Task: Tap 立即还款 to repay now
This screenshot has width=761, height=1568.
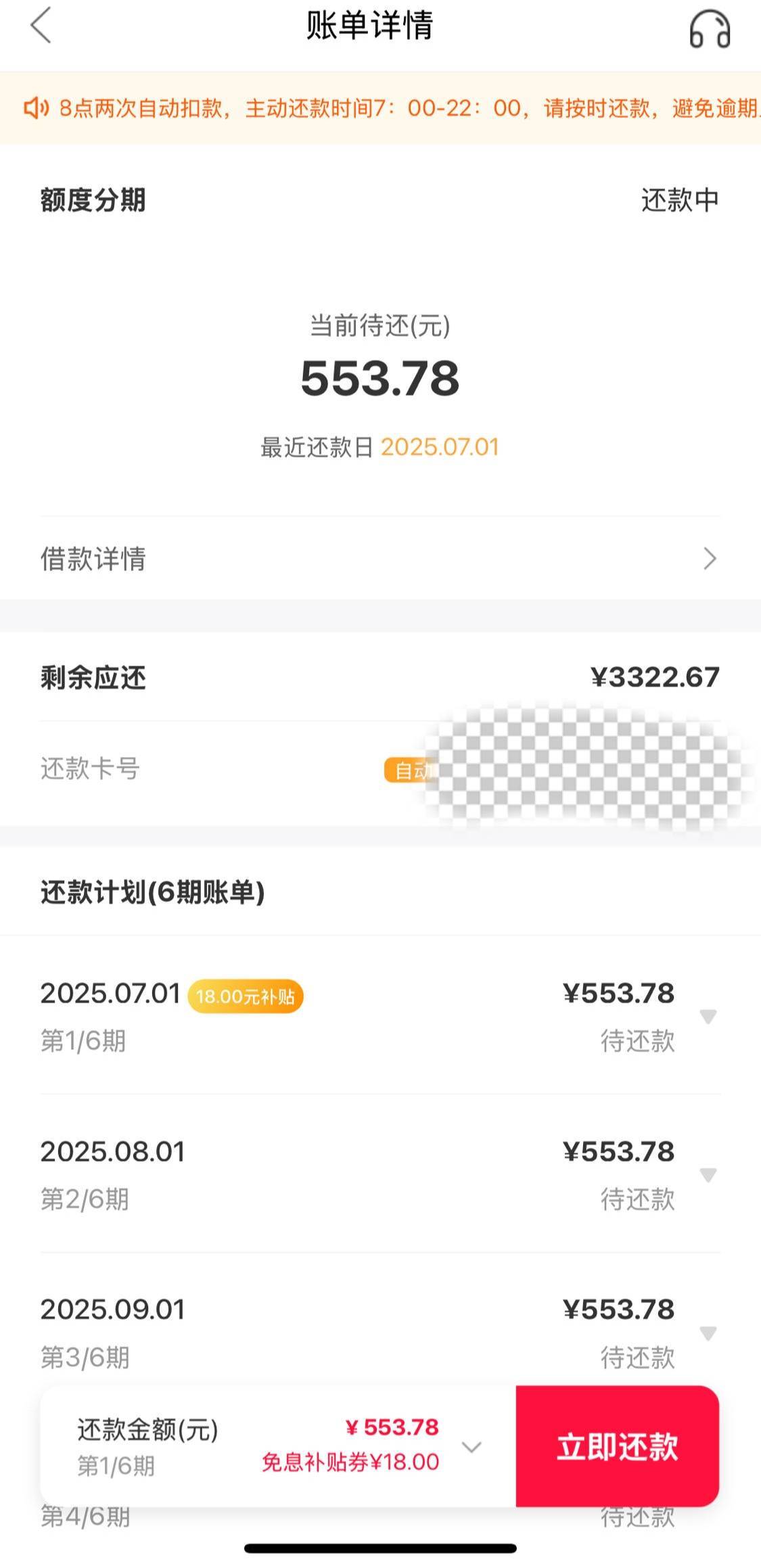Action: click(x=617, y=1446)
